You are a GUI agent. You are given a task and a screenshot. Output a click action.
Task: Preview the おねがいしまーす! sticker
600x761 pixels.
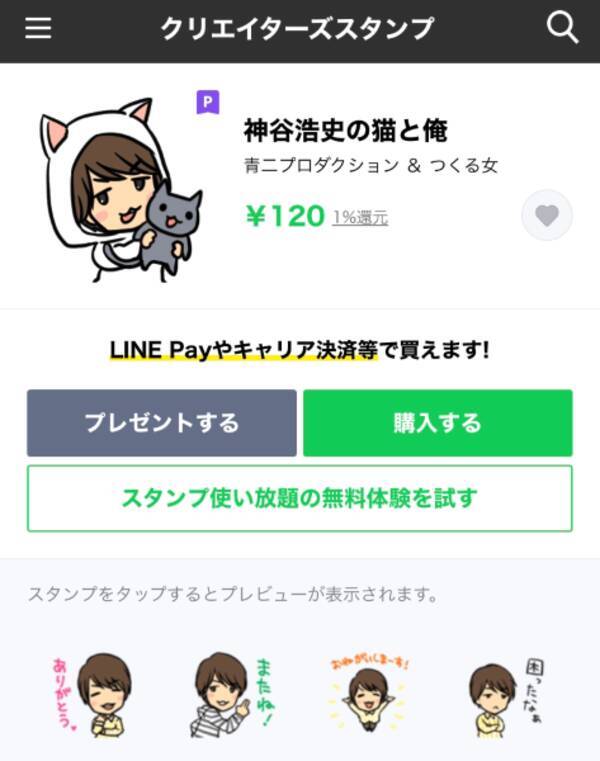point(370,695)
